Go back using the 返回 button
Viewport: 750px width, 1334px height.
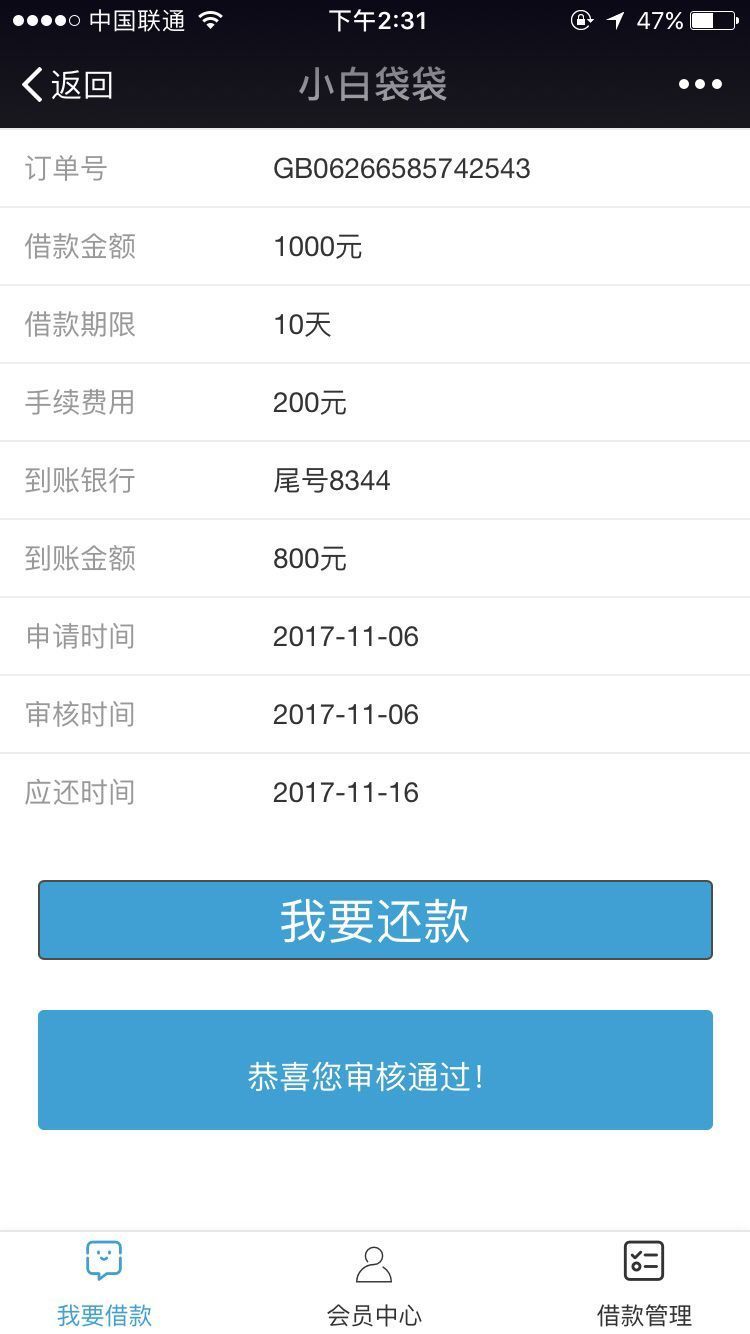66,85
